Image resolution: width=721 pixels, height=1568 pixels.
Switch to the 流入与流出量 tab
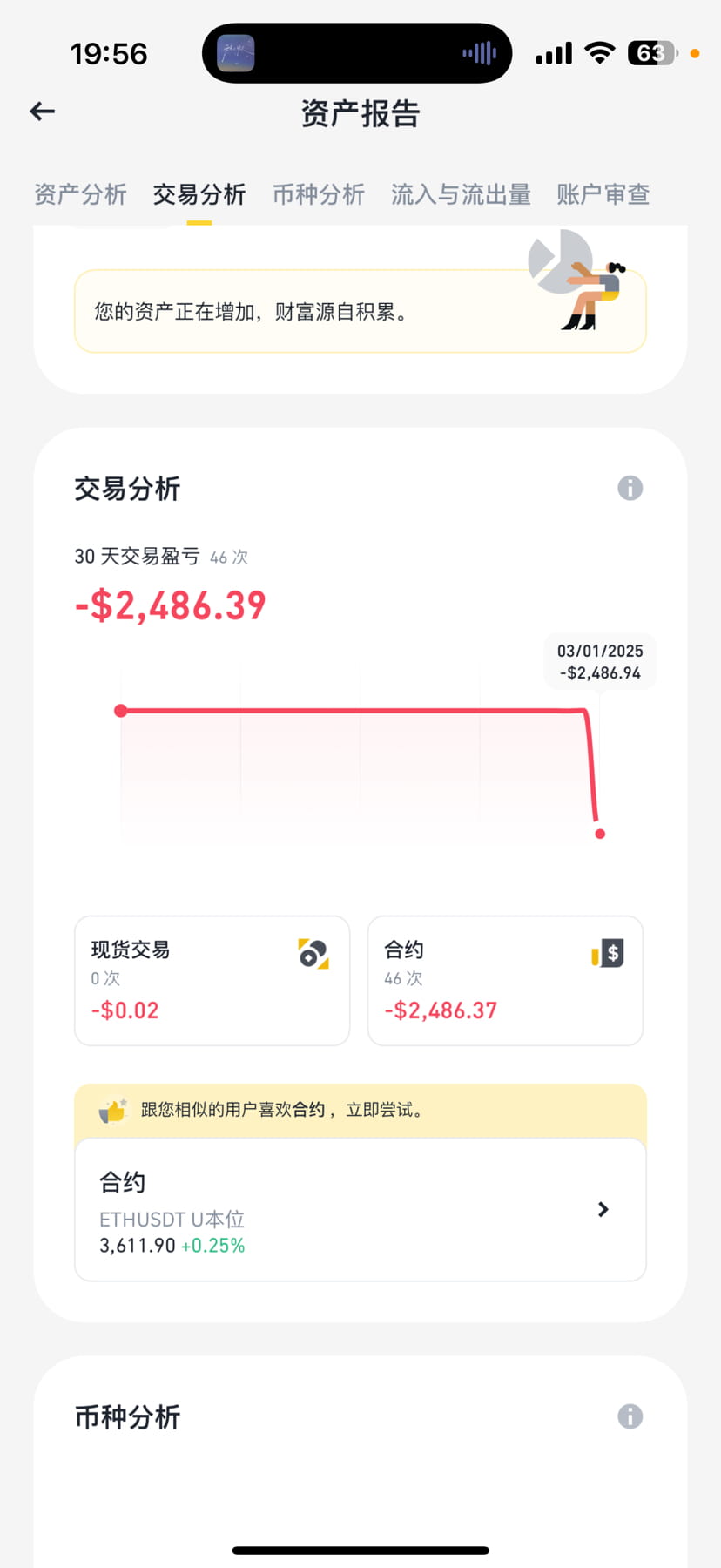click(x=461, y=194)
